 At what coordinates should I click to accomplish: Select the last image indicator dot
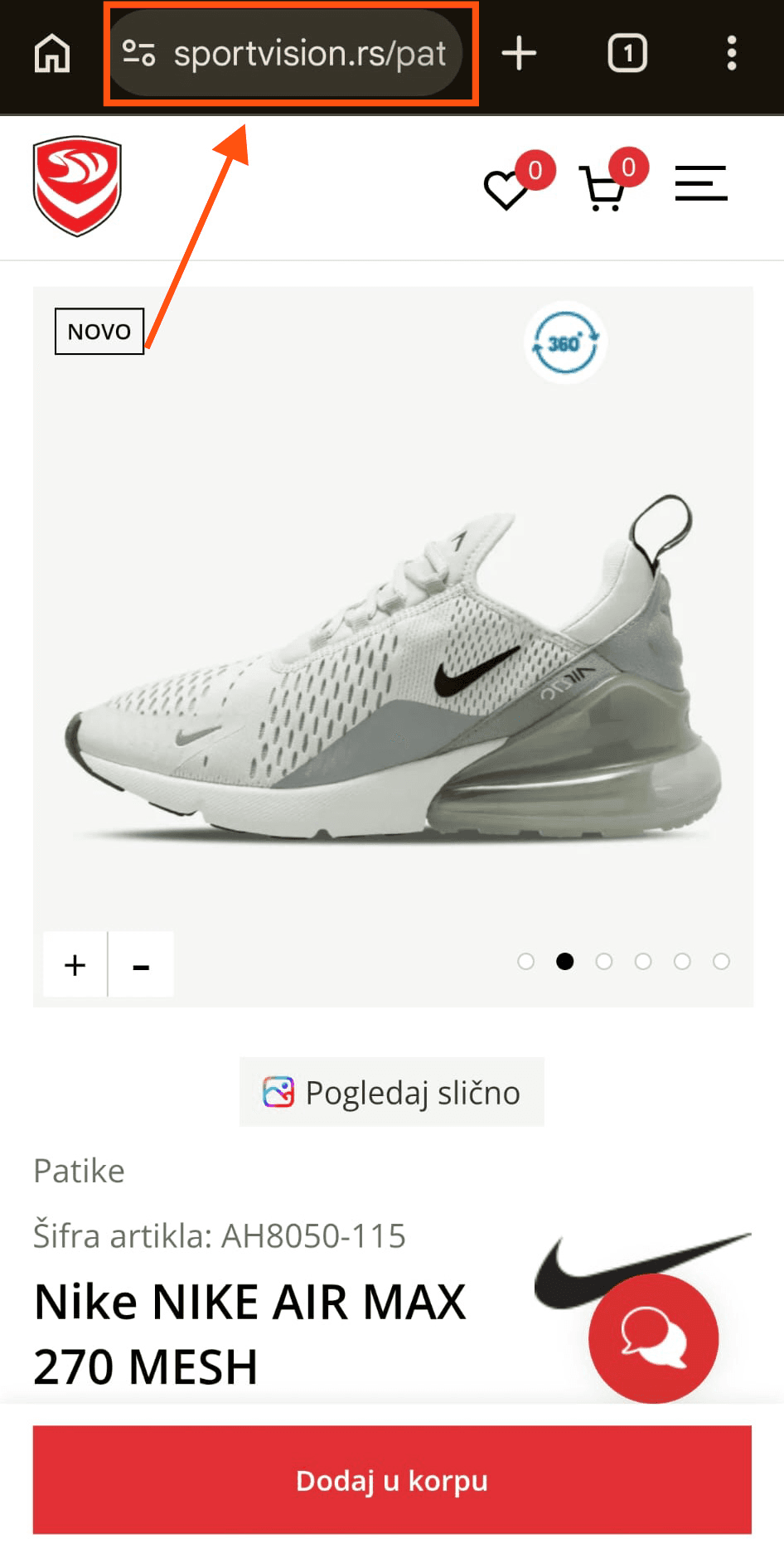721,961
